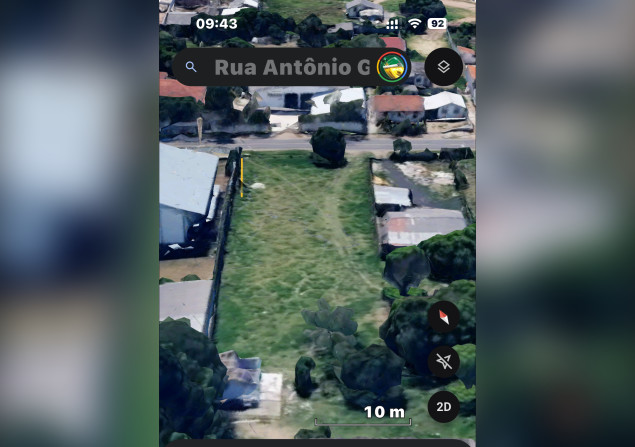Switch the map to 2D view
The height and width of the screenshot is (447, 635).
coord(443,406)
